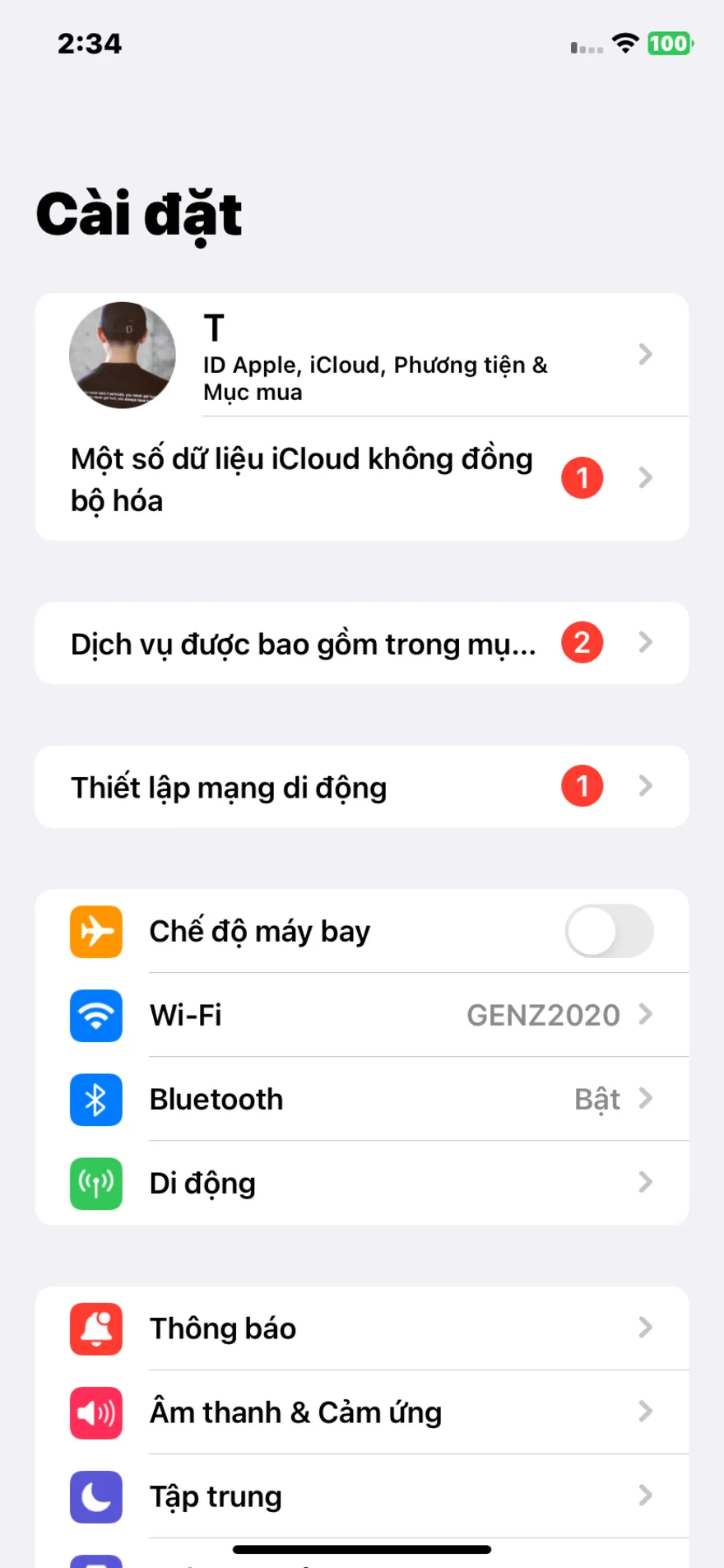Select the Bluetooth icon
This screenshot has height=1568, width=724.
[95, 1100]
